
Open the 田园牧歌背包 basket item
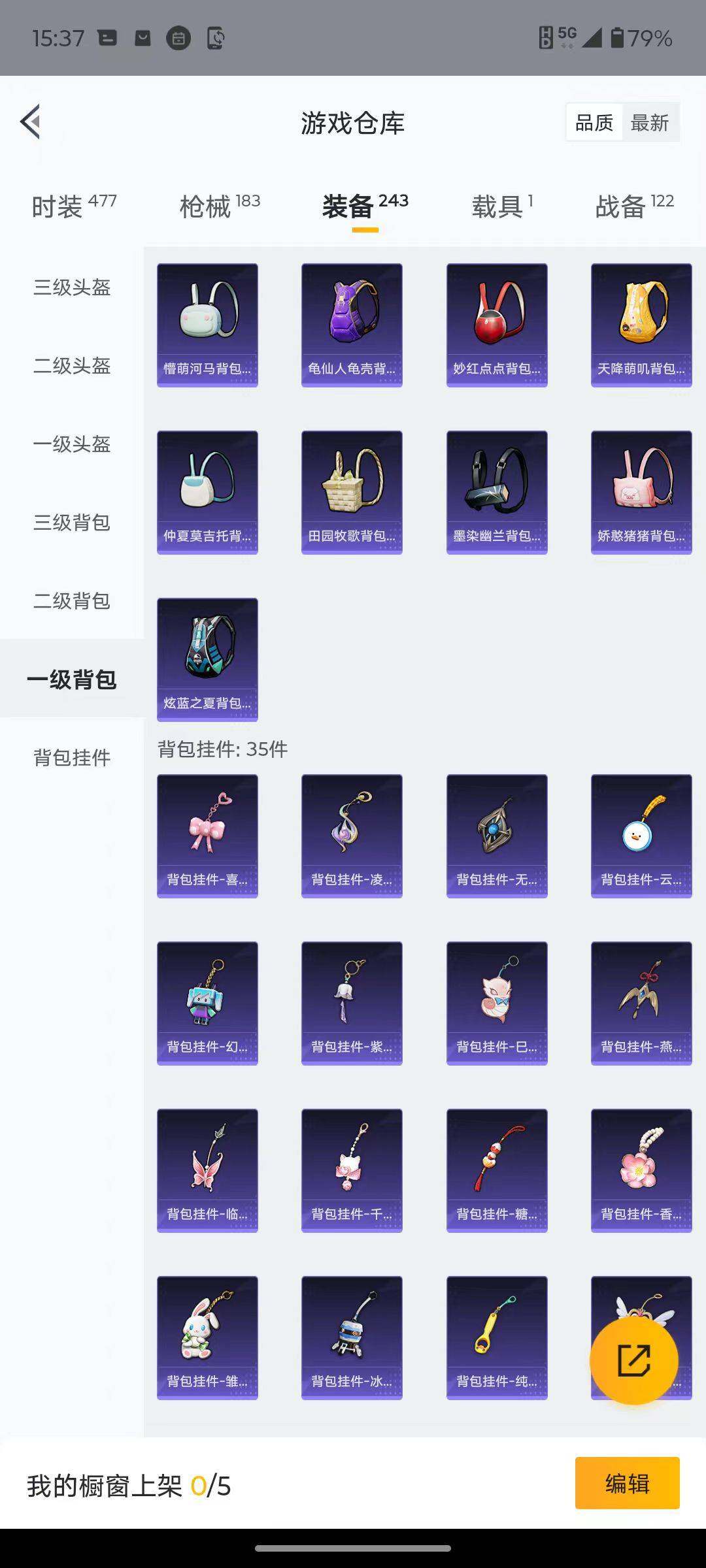[352, 493]
